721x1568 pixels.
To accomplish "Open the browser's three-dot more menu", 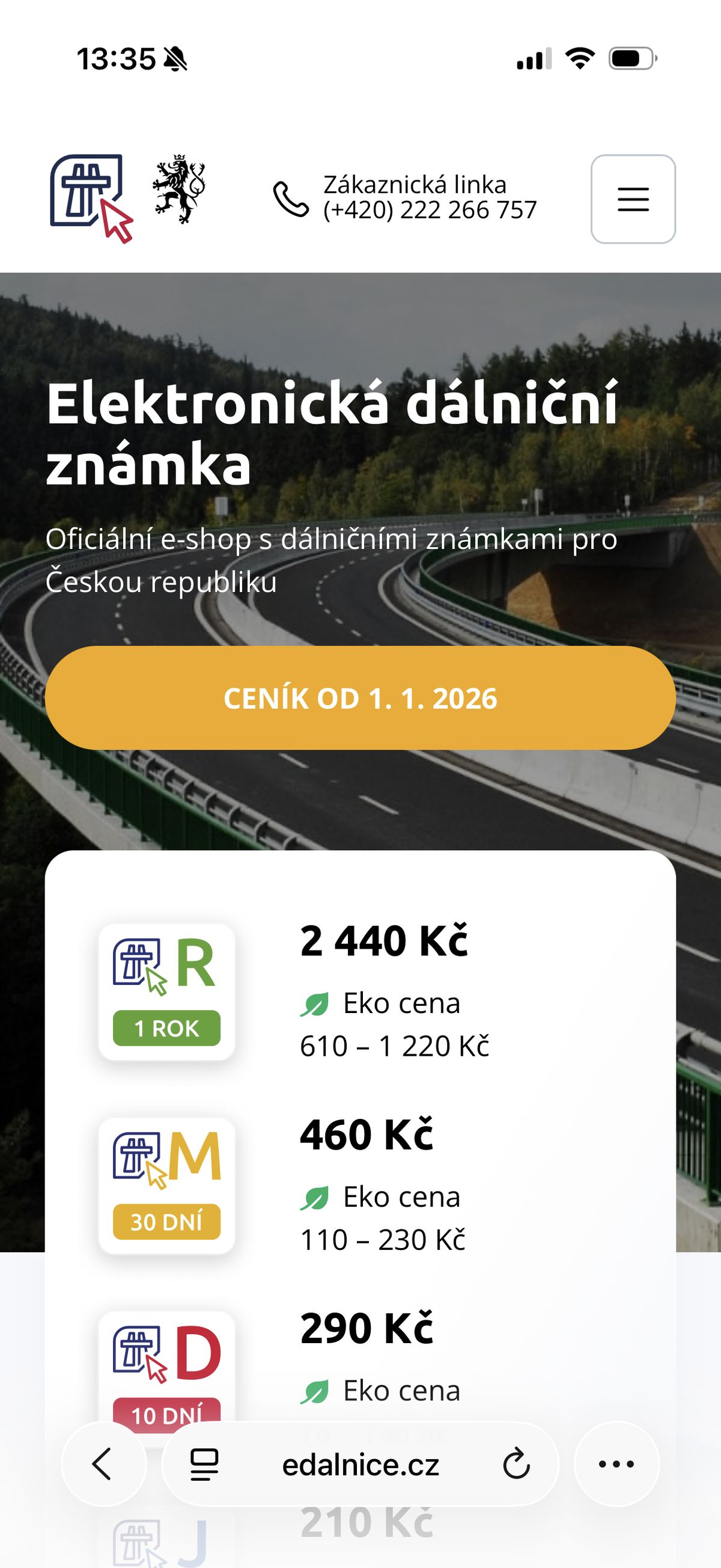I will point(616,1464).
